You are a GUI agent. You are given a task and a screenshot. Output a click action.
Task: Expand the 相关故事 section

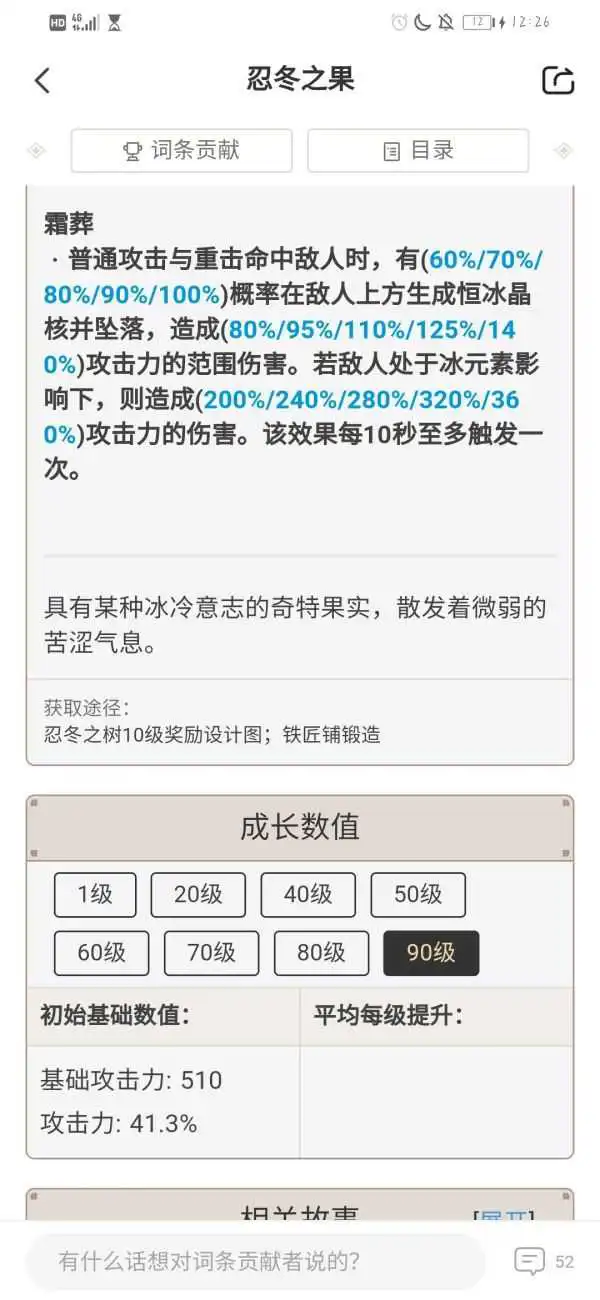(x=503, y=1216)
